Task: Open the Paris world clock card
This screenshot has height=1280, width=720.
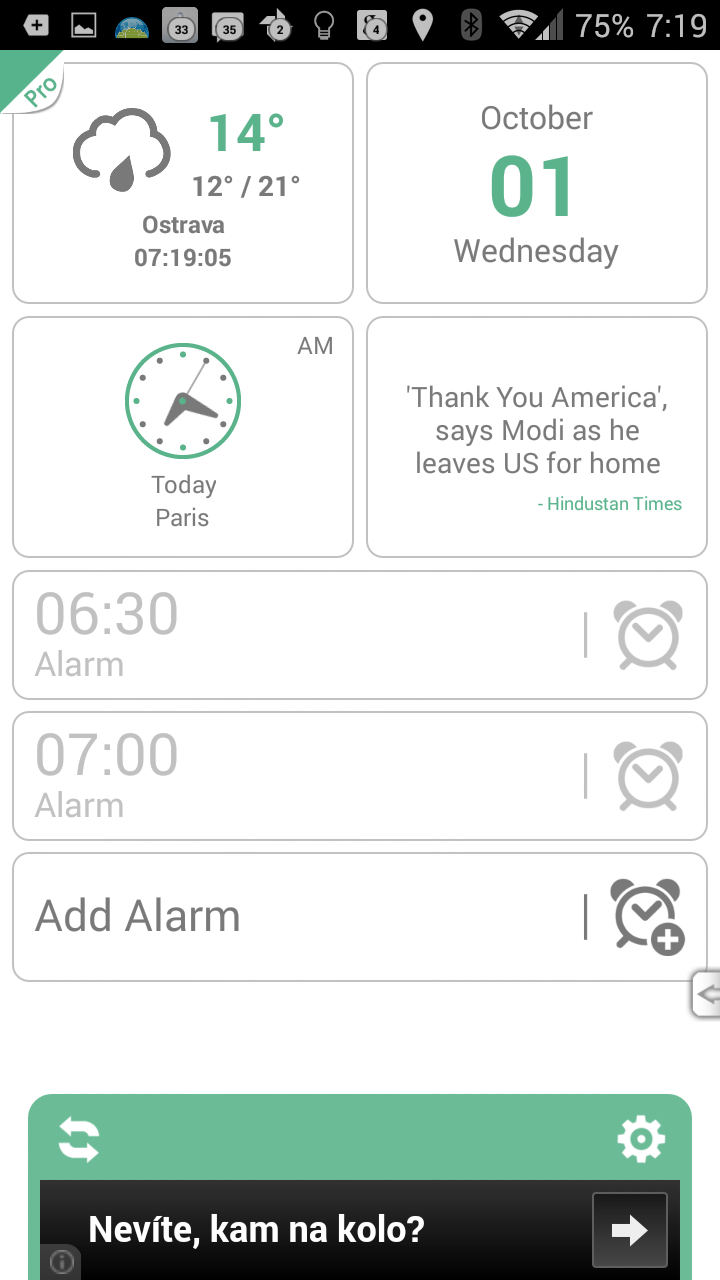Action: point(183,437)
